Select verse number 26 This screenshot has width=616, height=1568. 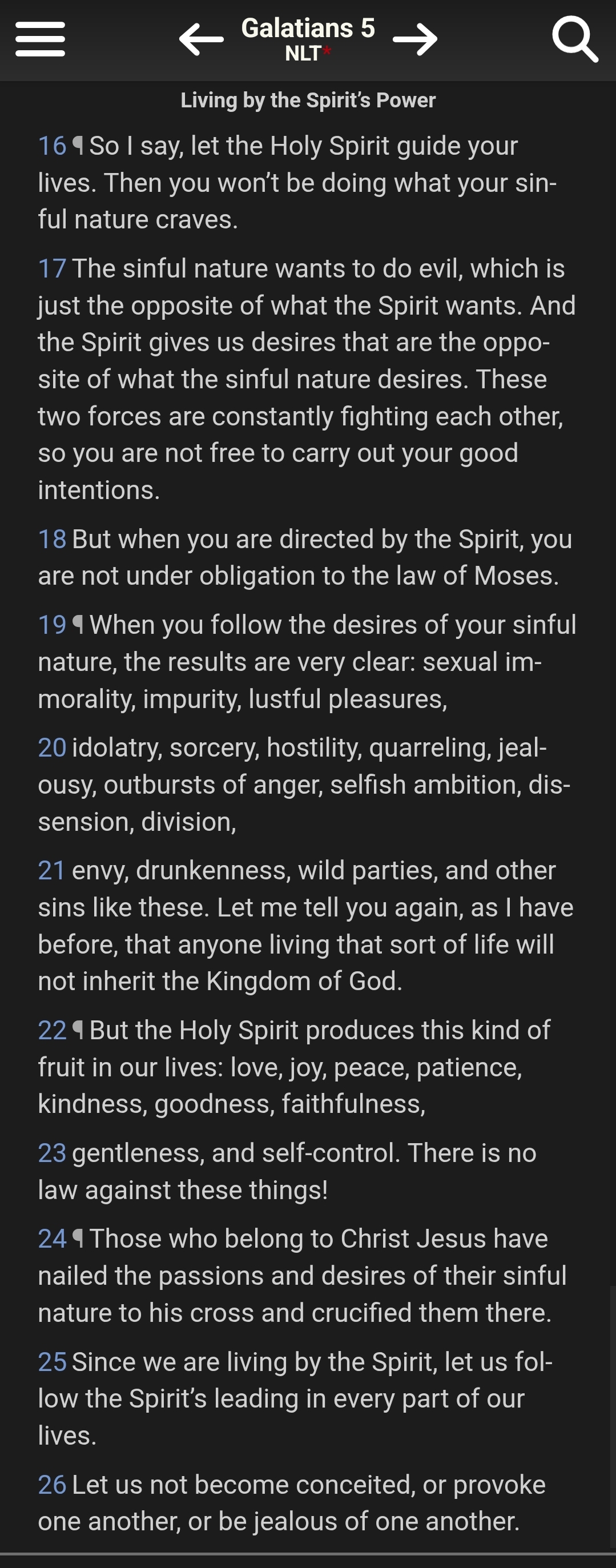[52, 1485]
